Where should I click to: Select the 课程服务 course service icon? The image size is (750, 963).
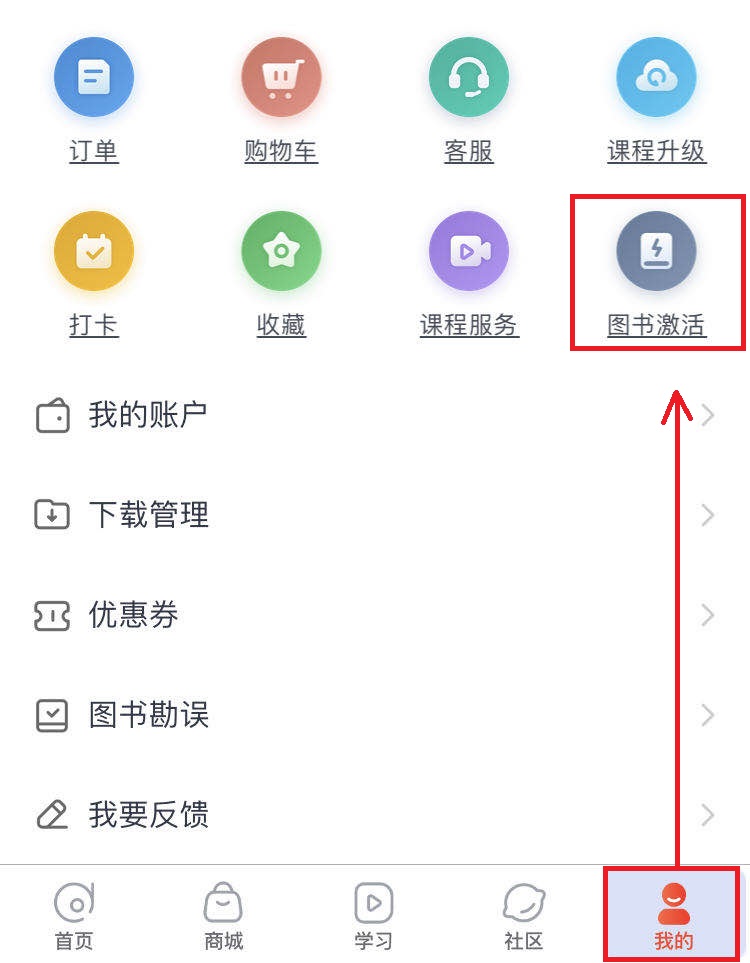(x=469, y=250)
